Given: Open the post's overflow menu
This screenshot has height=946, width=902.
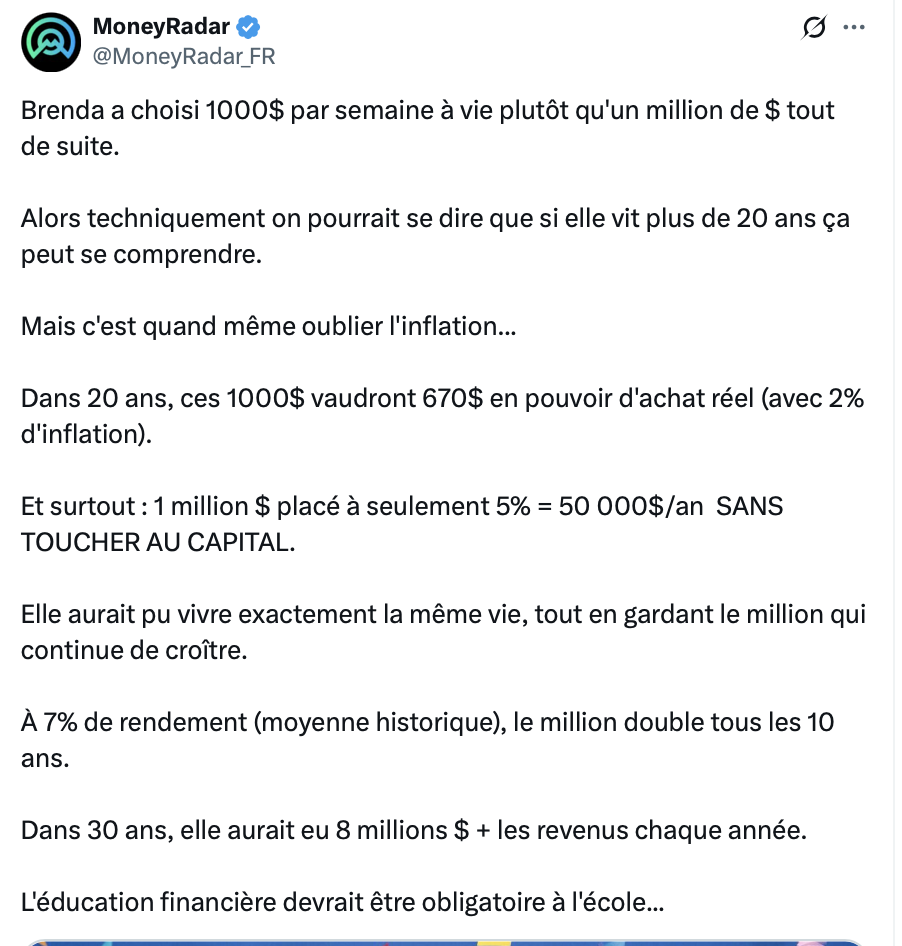Looking at the screenshot, I should click(853, 28).
